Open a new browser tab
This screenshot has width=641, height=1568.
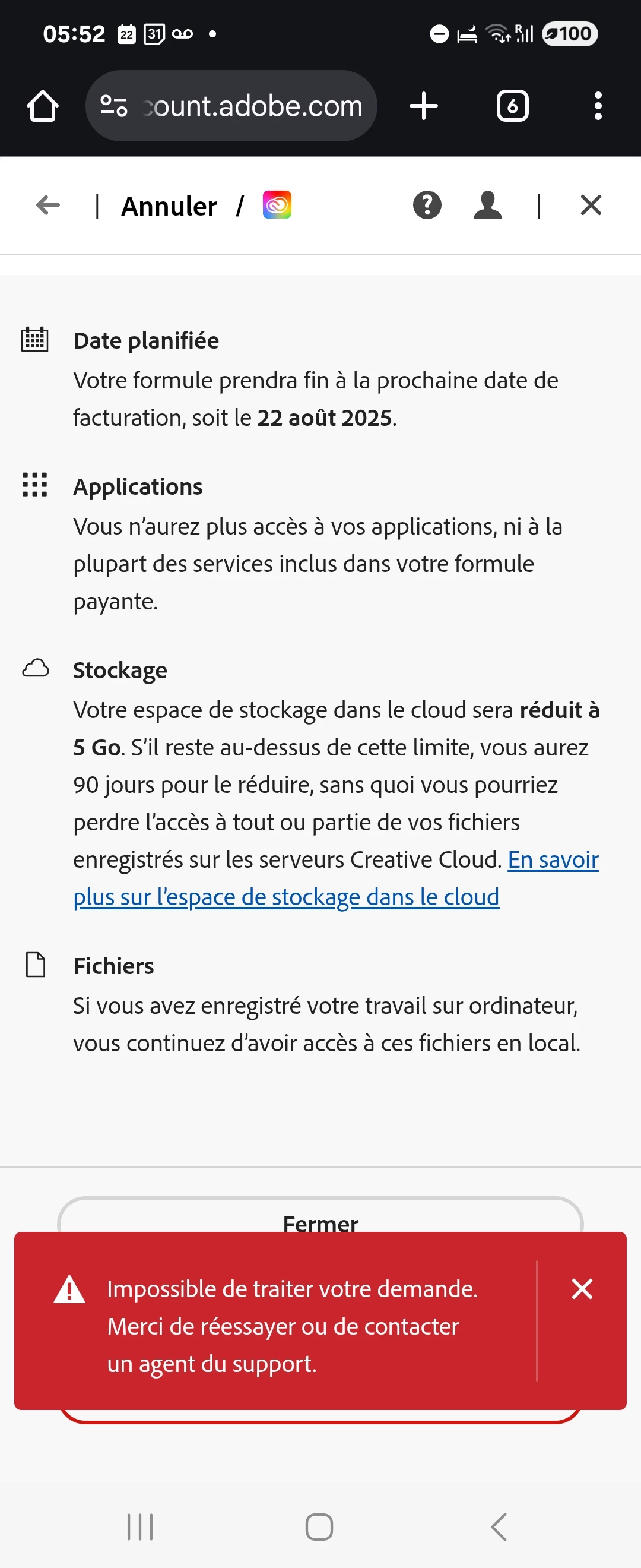[x=423, y=106]
